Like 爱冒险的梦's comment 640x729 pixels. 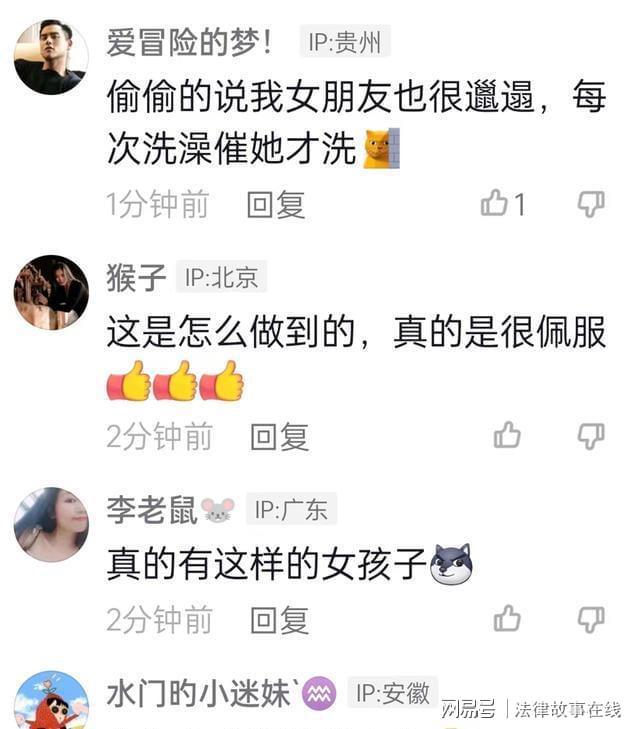coord(495,204)
